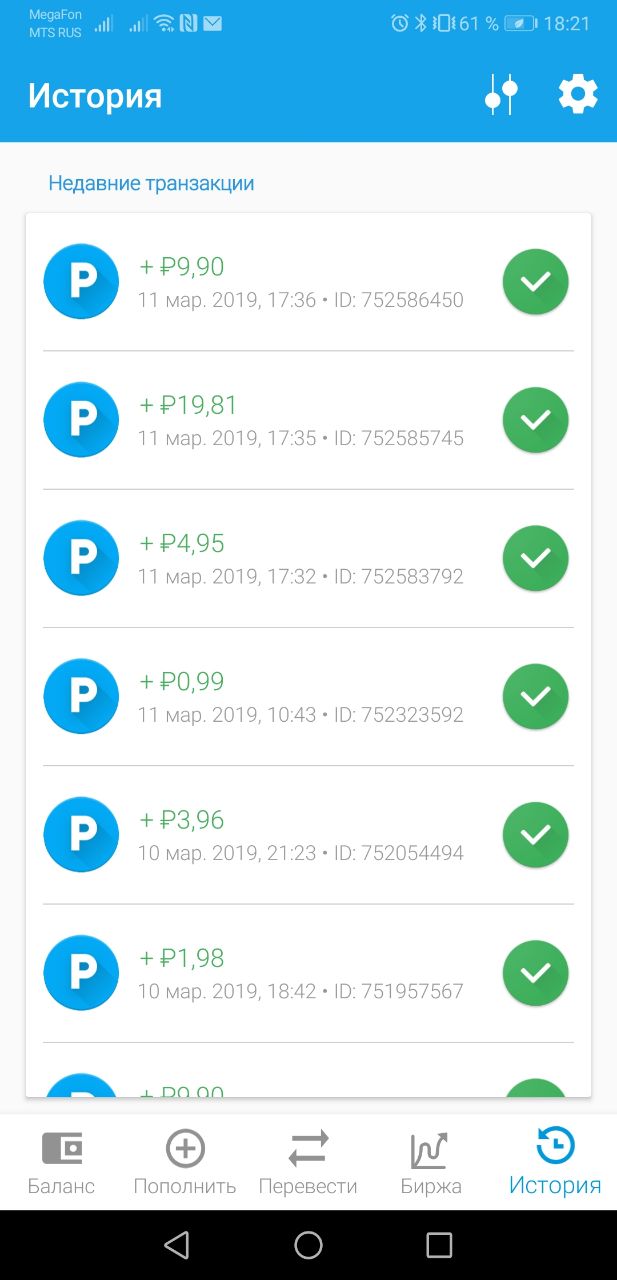
Task: Open the settings gear
Action: 578,95
